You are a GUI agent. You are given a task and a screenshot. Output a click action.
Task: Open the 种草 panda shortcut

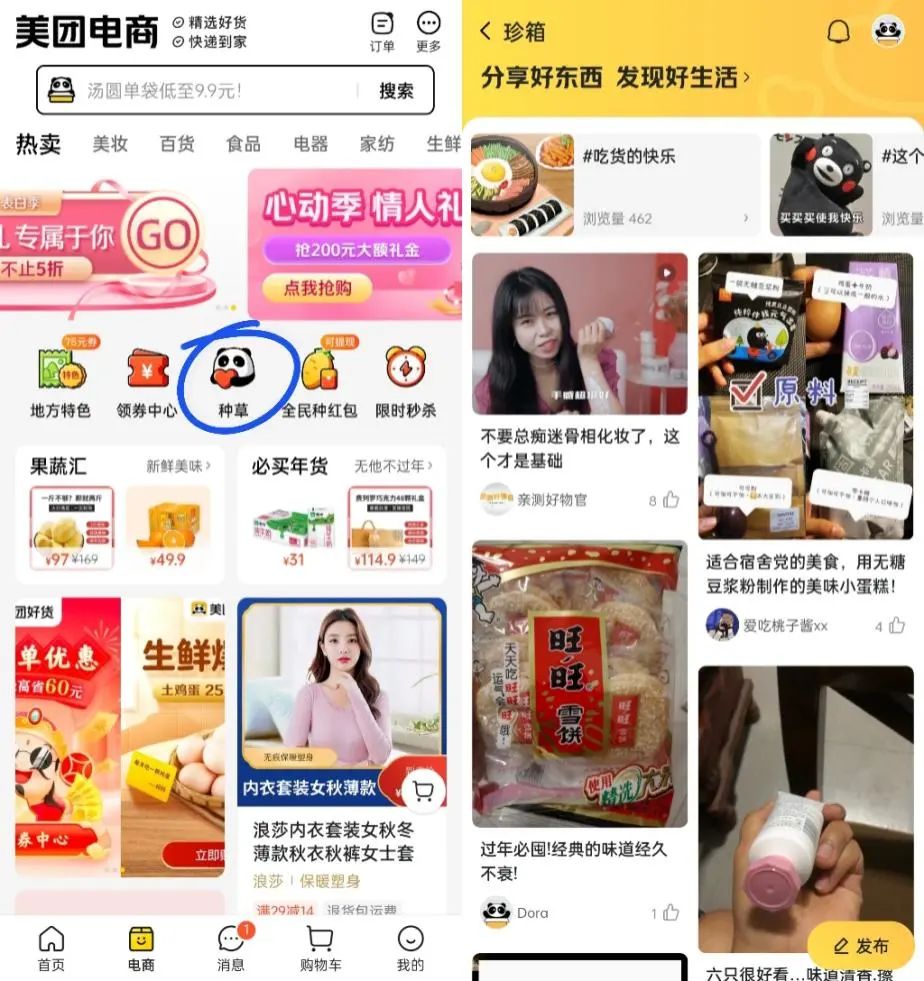[234, 380]
